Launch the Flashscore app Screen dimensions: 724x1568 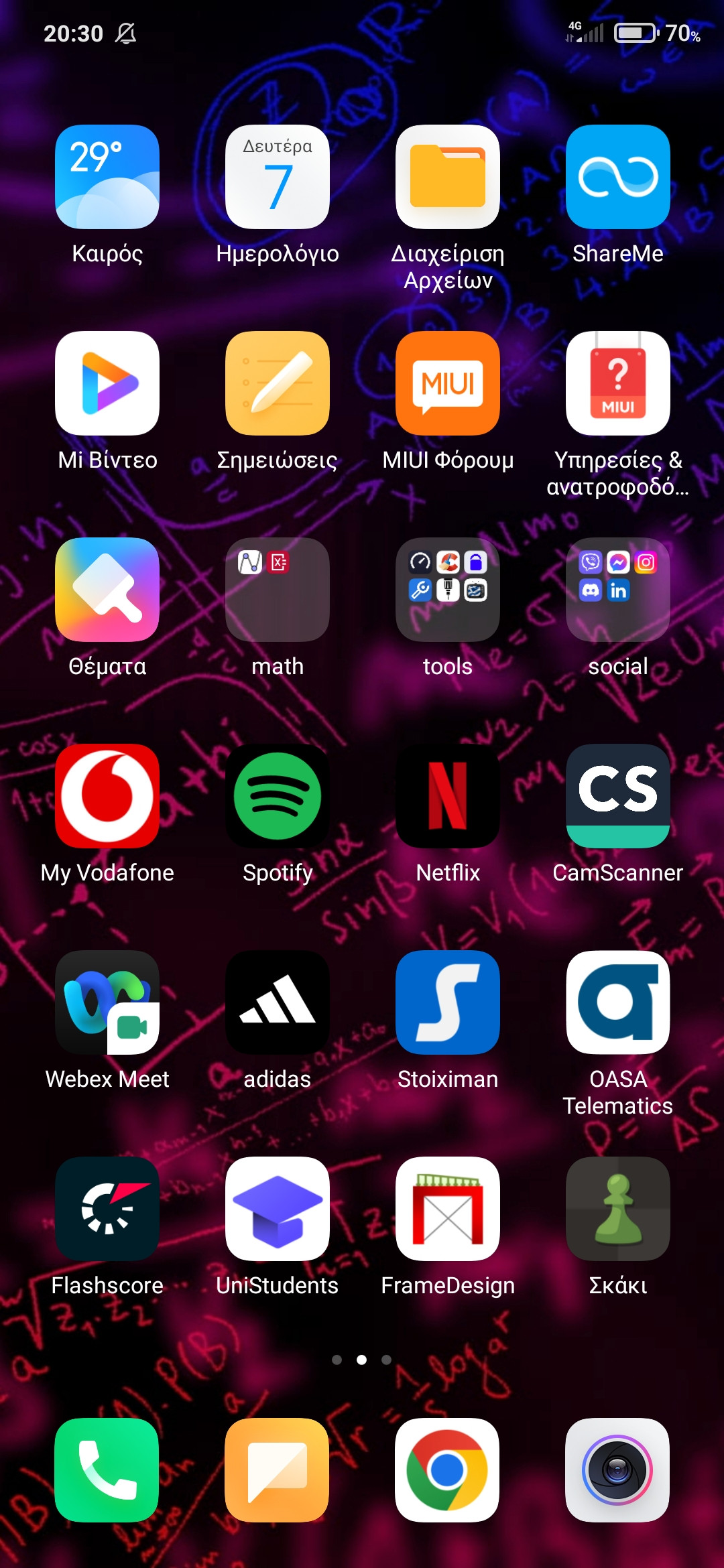pyautogui.click(x=107, y=1209)
